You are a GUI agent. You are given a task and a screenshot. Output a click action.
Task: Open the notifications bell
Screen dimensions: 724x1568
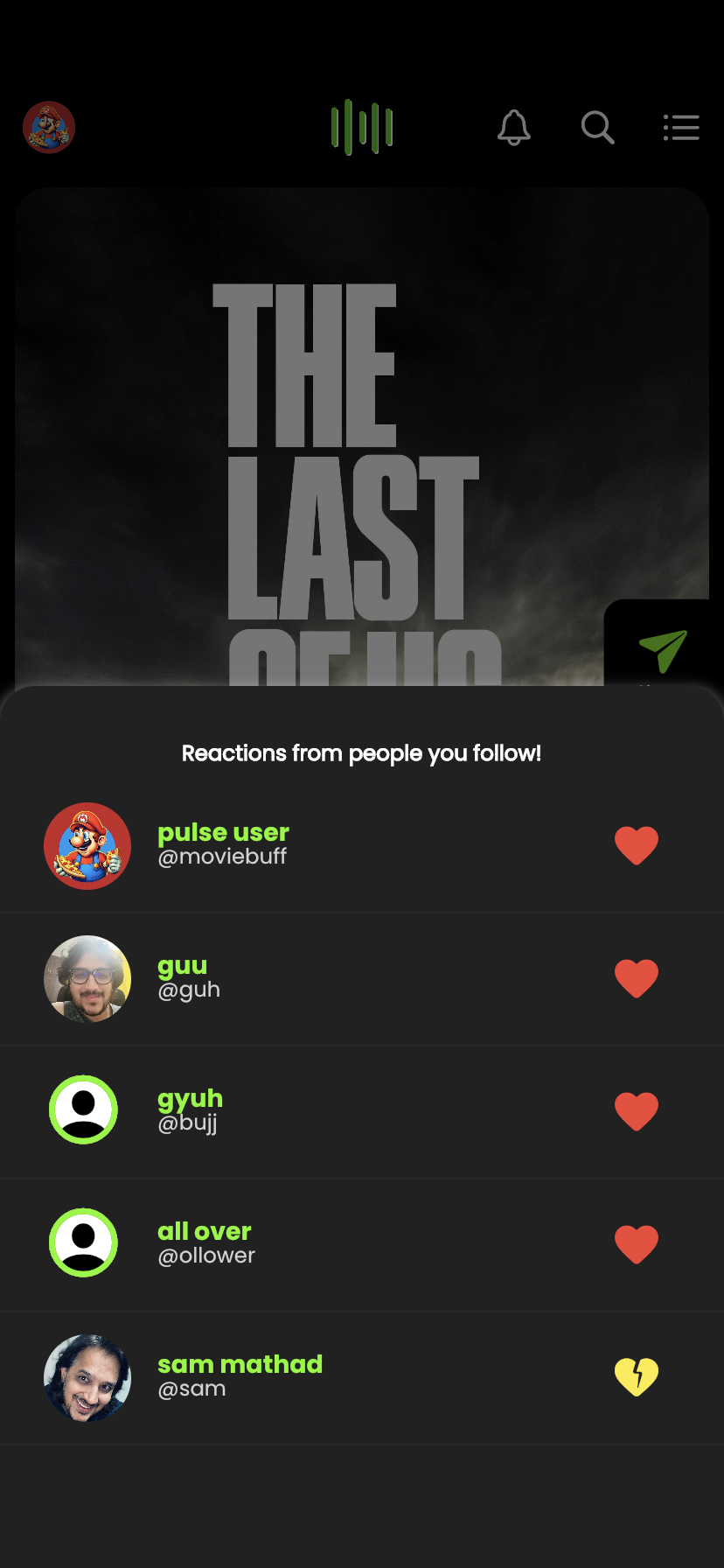tap(514, 128)
